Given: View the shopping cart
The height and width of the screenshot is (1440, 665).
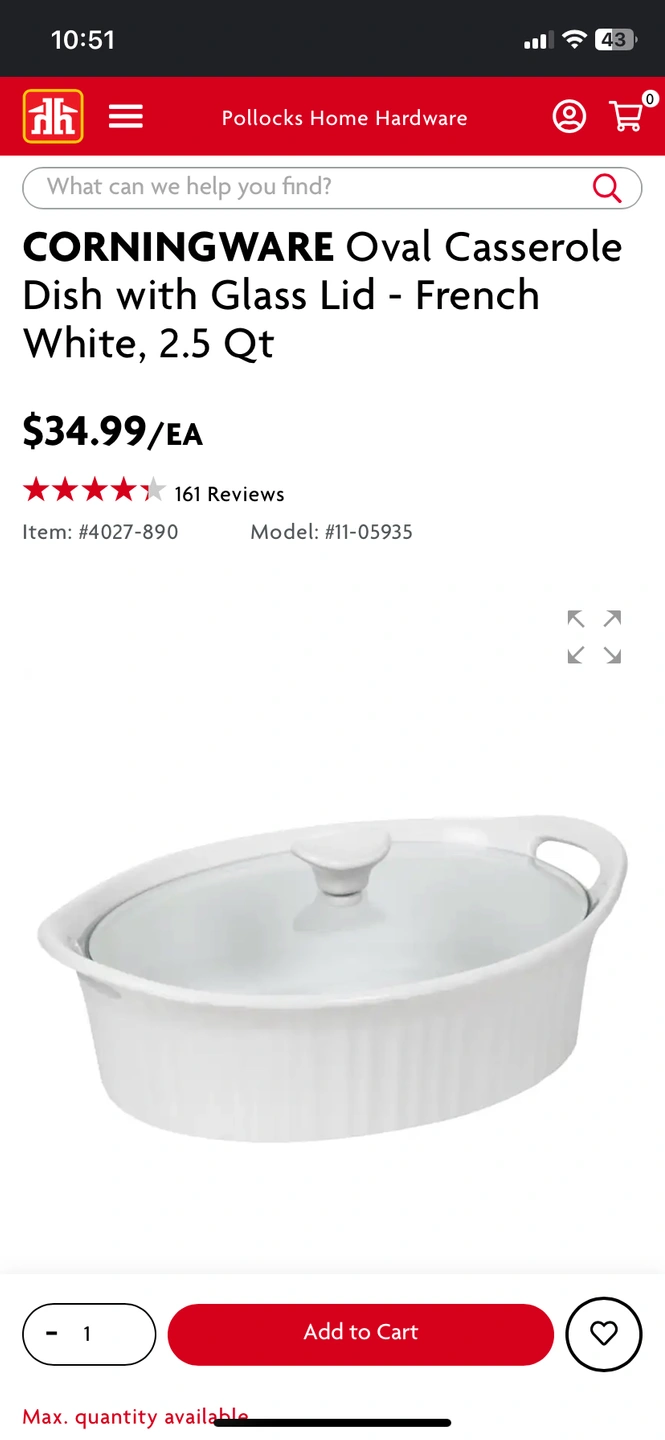Looking at the screenshot, I should [x=627, y=117].
